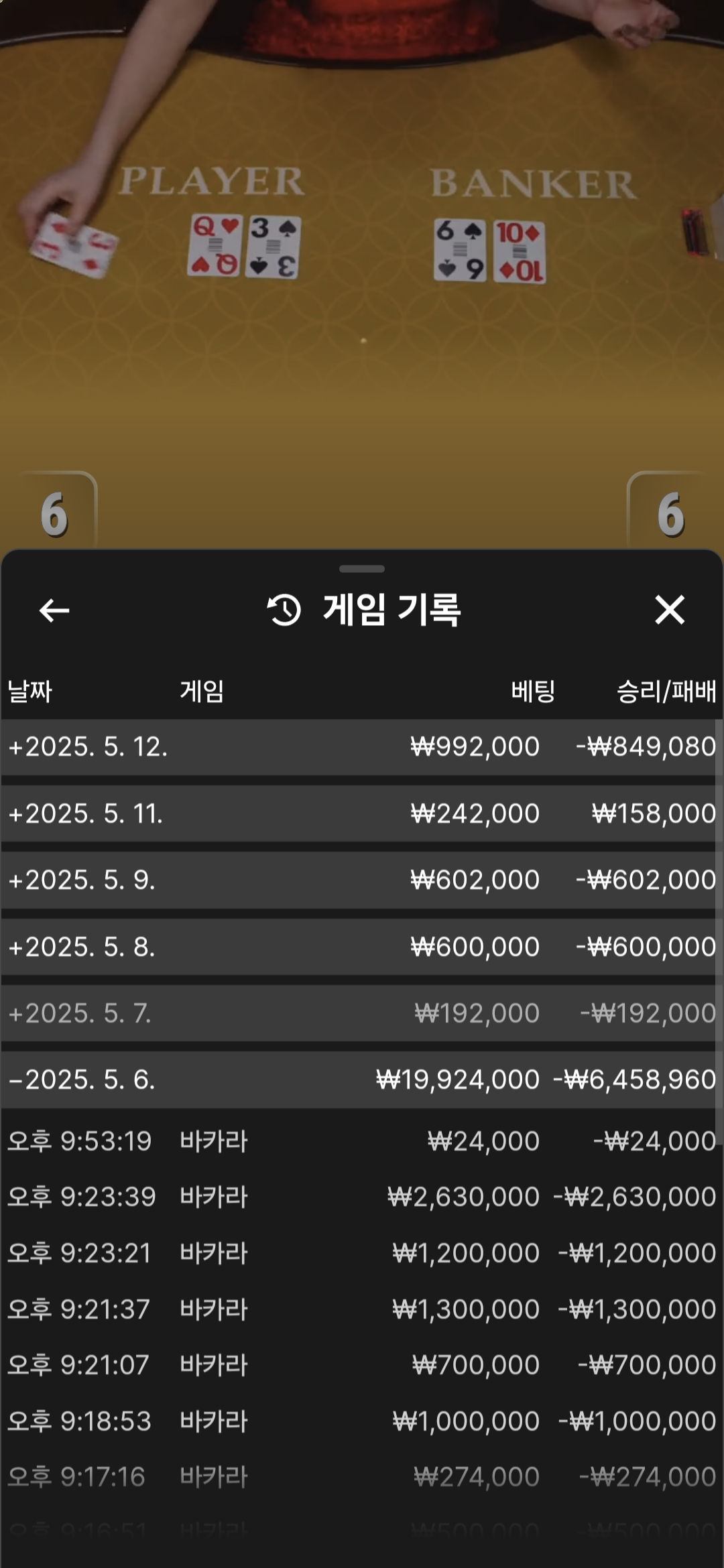Close the game history panel
This screenshot has width=724, height=1568.
669,610
